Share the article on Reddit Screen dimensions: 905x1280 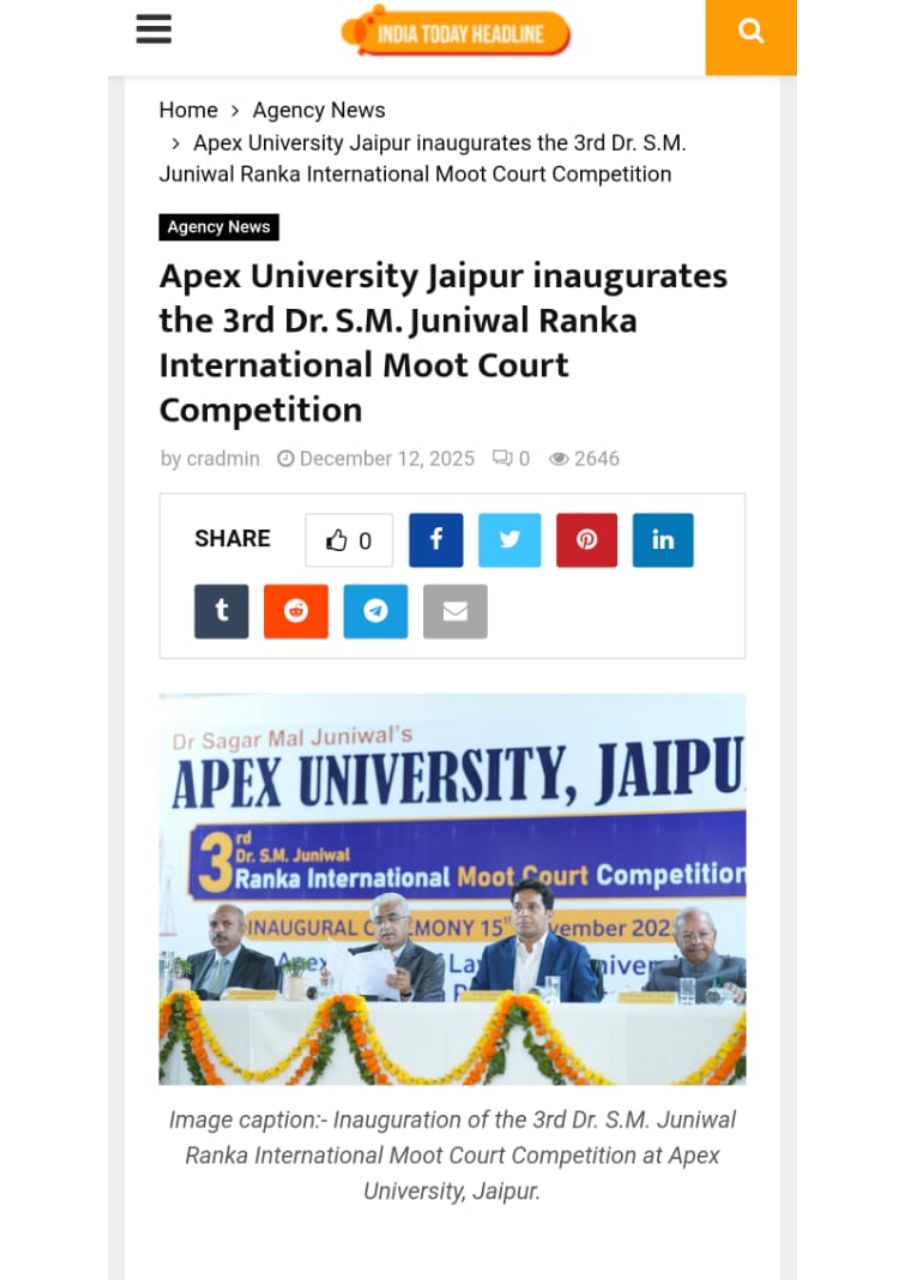click(x=296, y=611)
